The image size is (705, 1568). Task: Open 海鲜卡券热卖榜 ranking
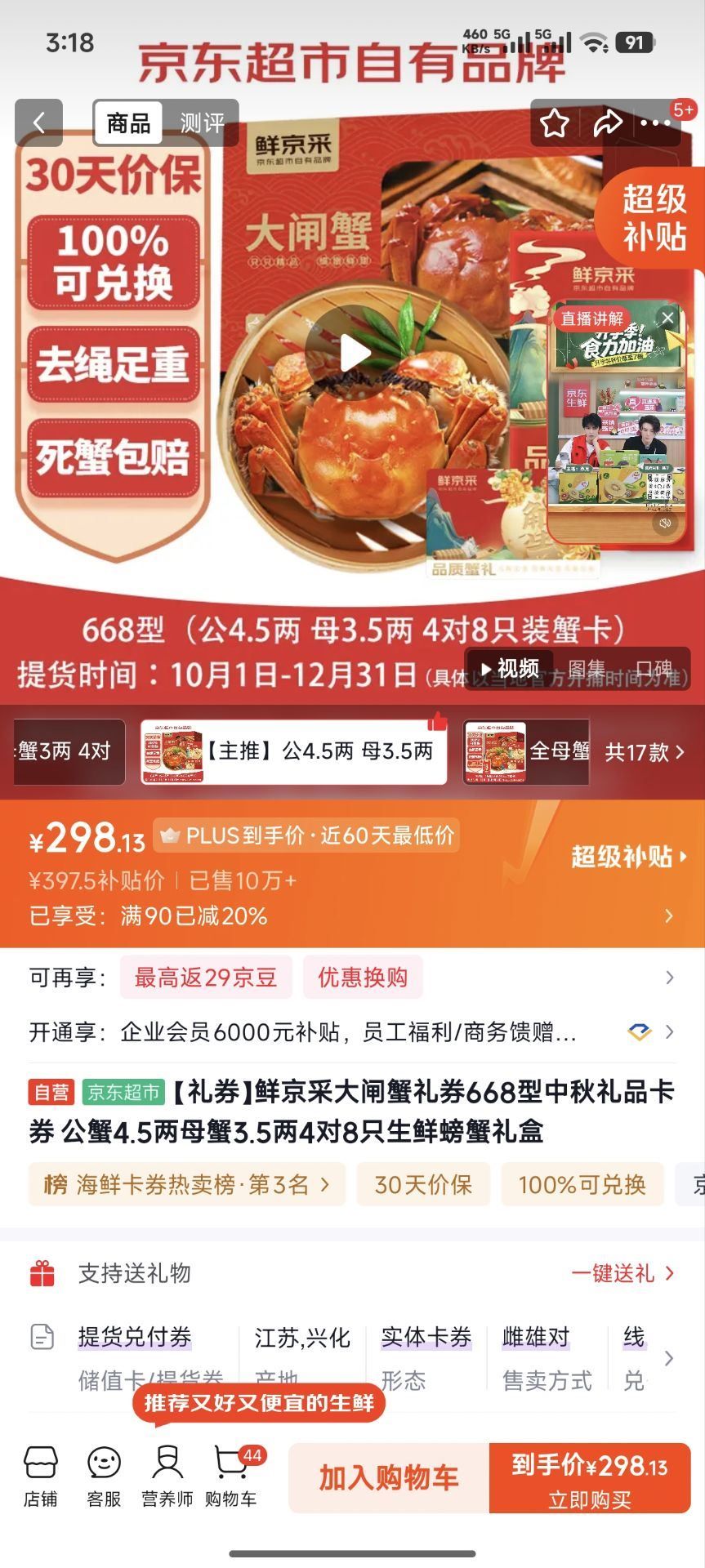point(187,1184)
